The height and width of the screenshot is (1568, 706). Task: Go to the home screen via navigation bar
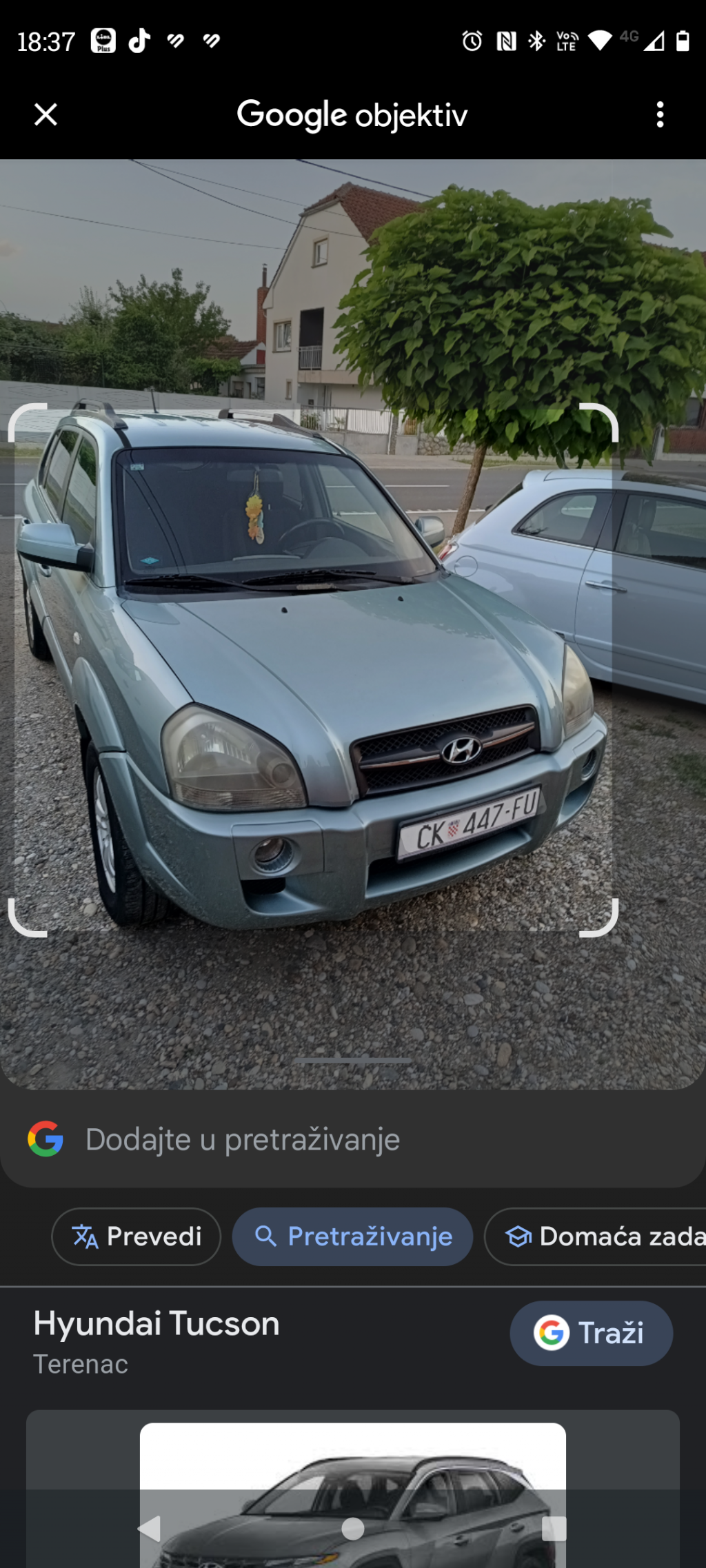point(352,1529)
